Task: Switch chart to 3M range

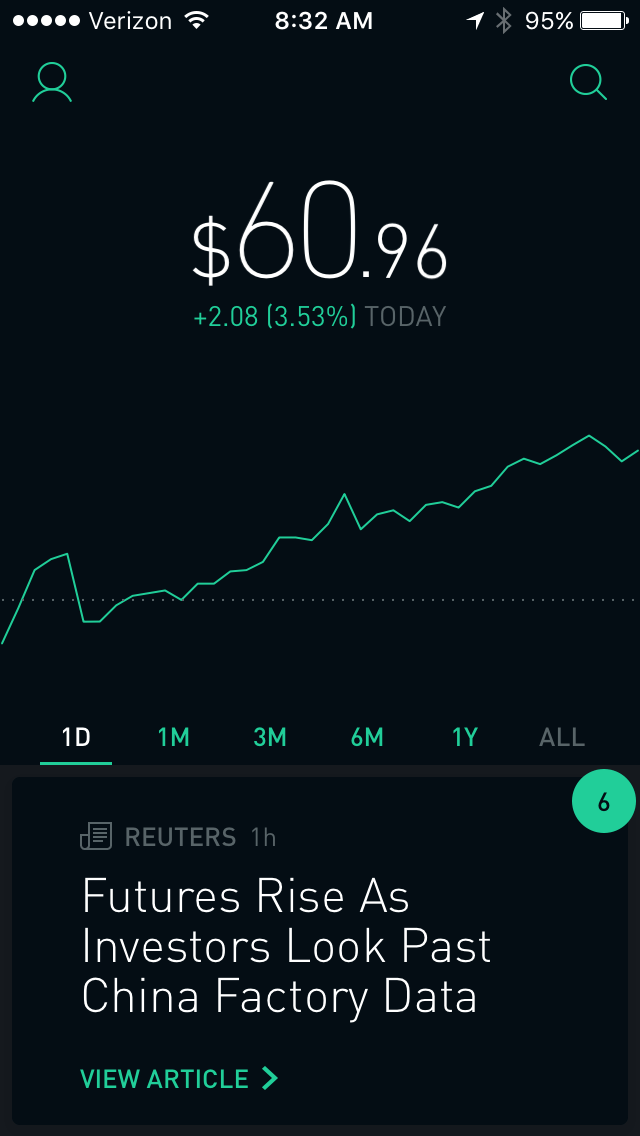Action: point(270,738)
